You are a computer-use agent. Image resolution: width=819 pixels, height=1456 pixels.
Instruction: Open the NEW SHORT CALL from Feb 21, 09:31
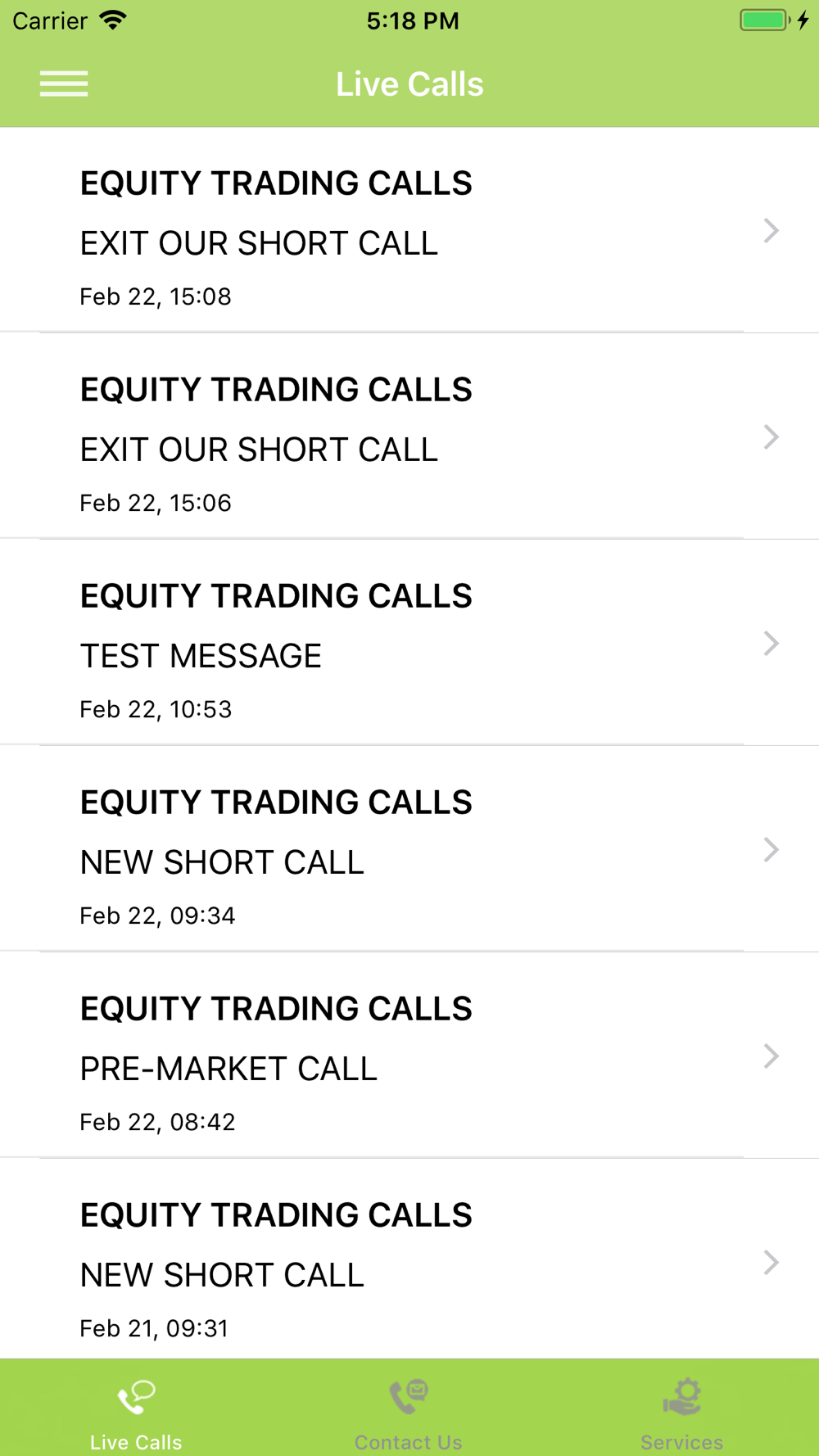[x=409, y=1261]
